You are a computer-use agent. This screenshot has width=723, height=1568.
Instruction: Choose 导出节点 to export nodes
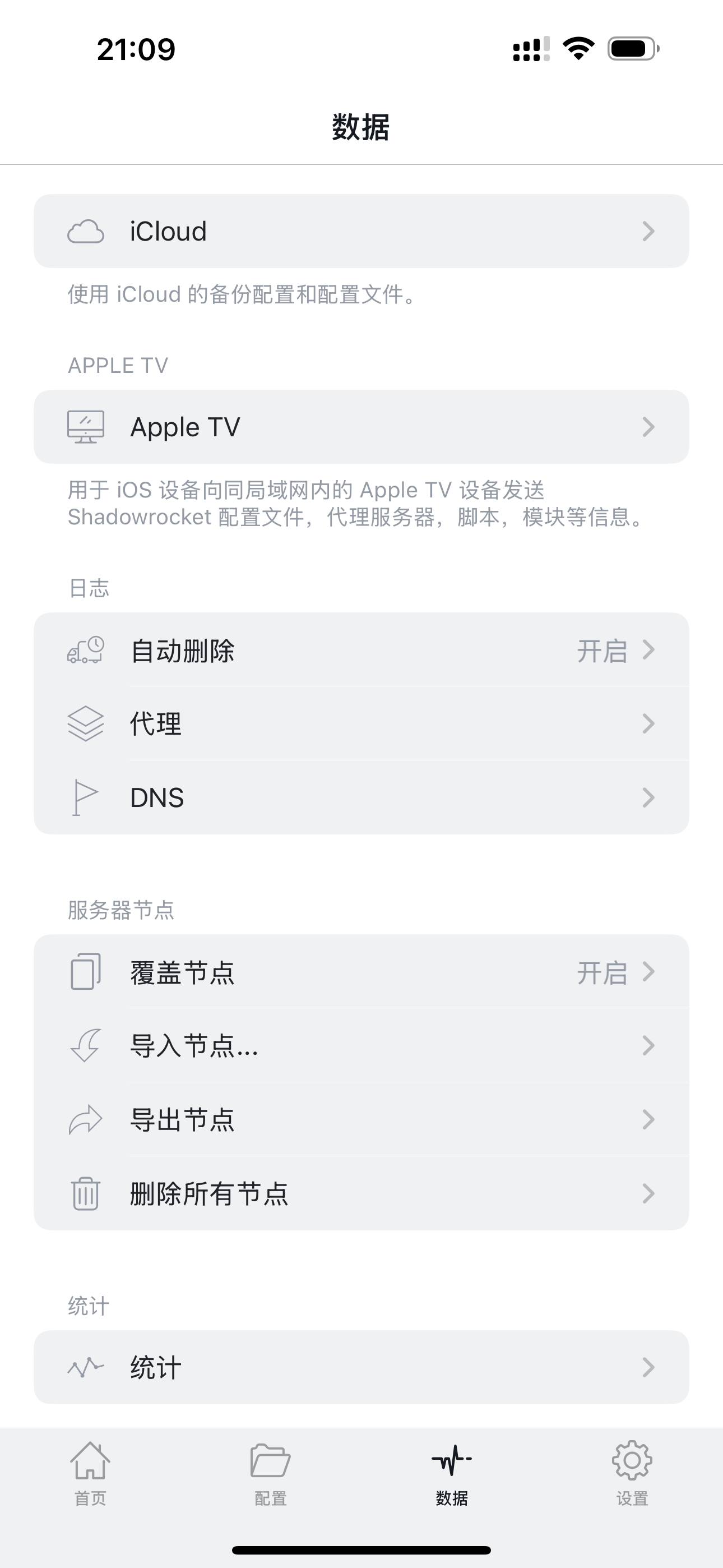tap(361, 1119)
